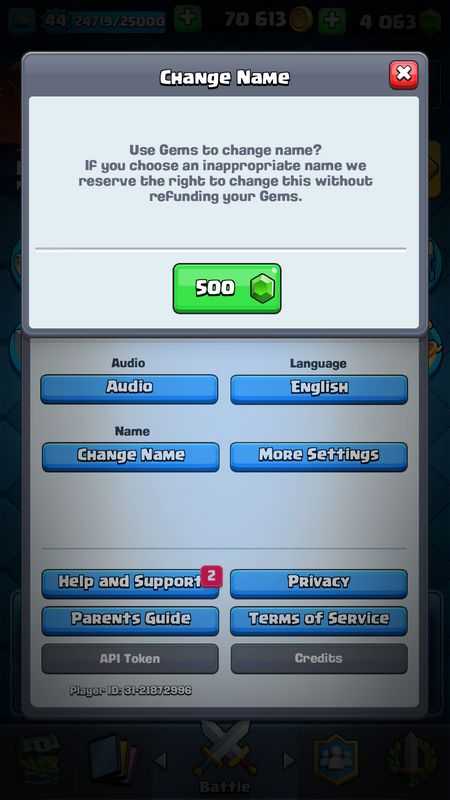
Task: Close the Change Name dialog
Action: [x=404, y=74]
